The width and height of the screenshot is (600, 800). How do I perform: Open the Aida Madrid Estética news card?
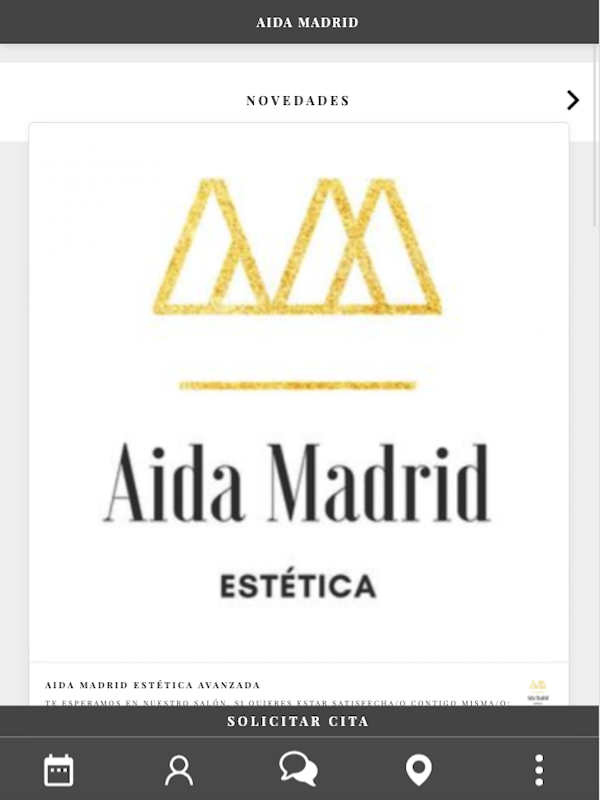pos(298,400)
